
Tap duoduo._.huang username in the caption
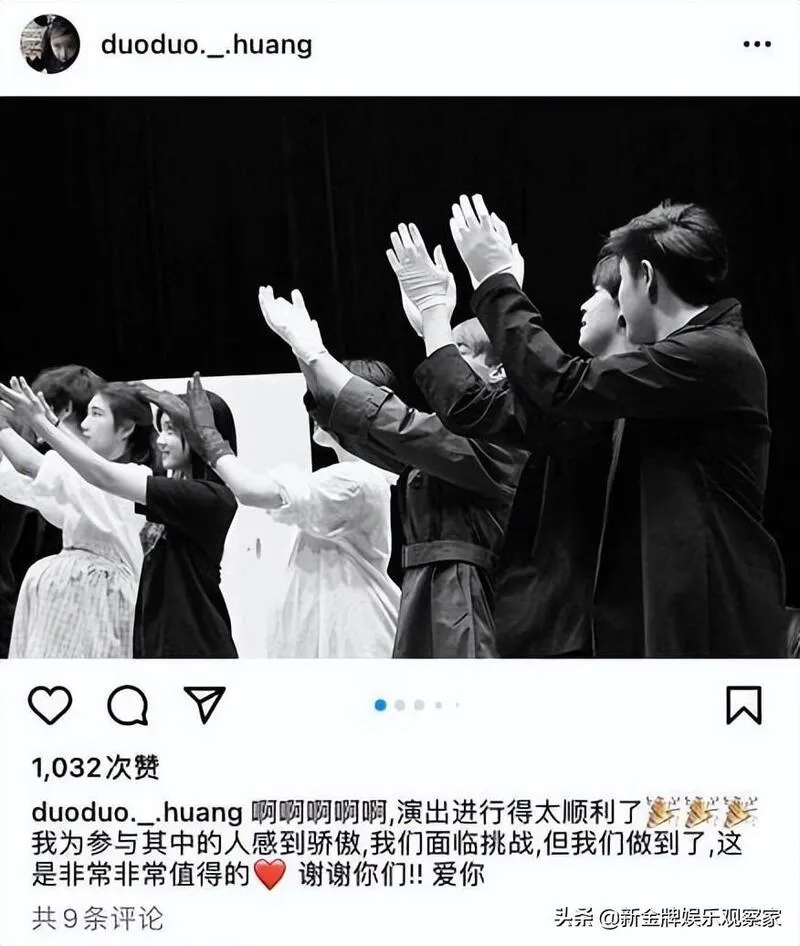tap(137, 810)
